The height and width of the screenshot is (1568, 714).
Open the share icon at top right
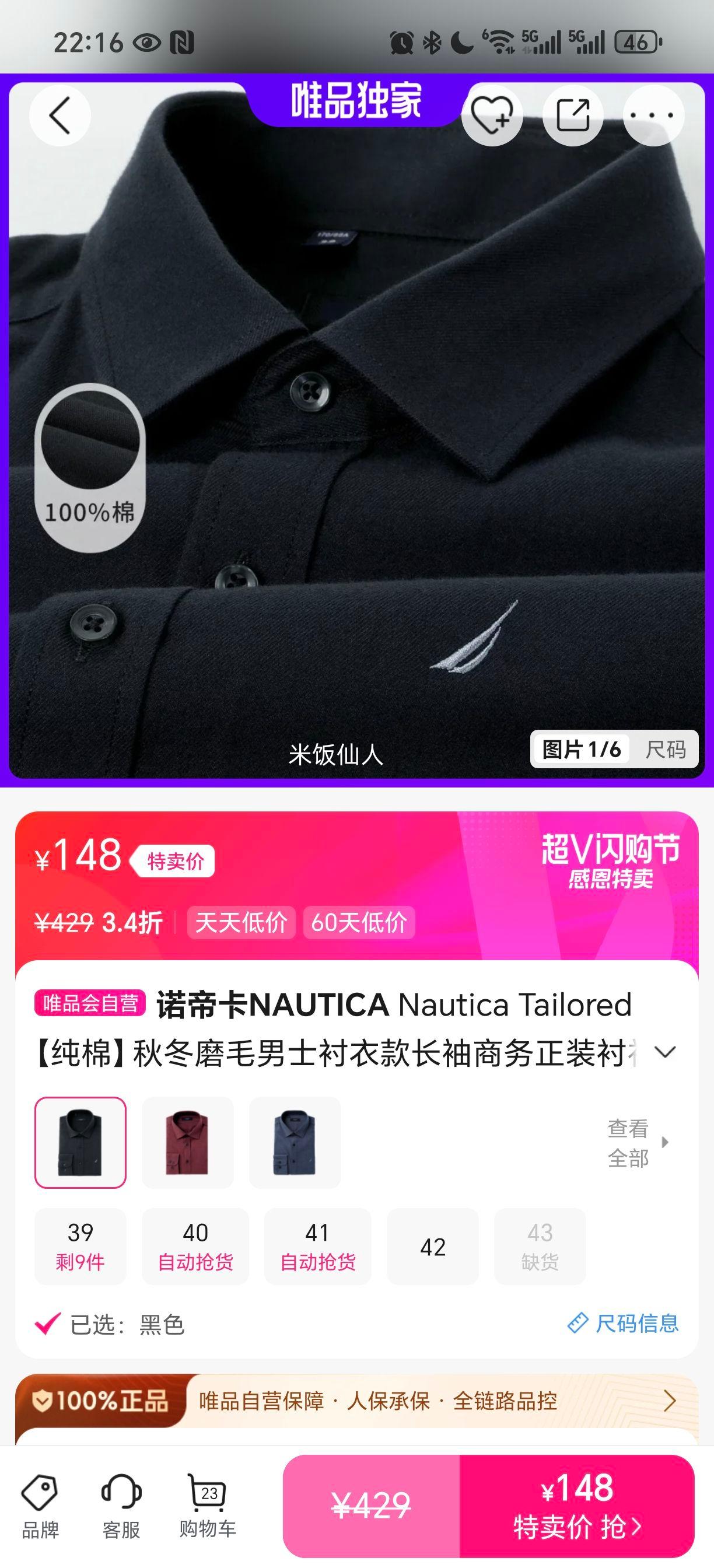tap(573, 114)
